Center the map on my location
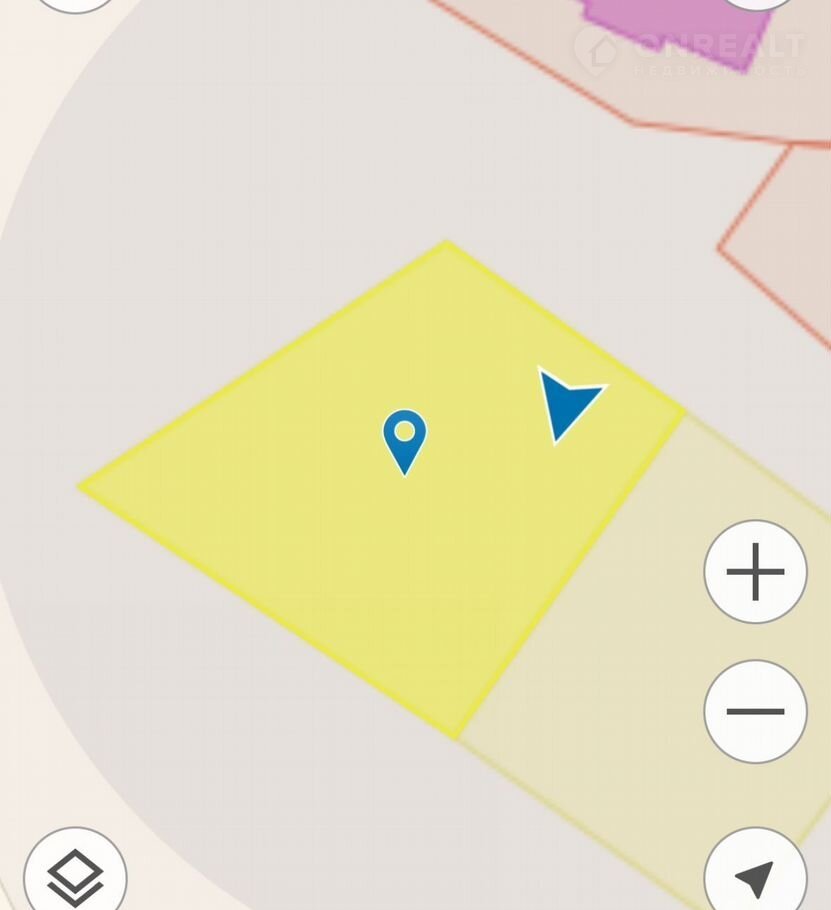Screen dimensions: 831x910 755,877
